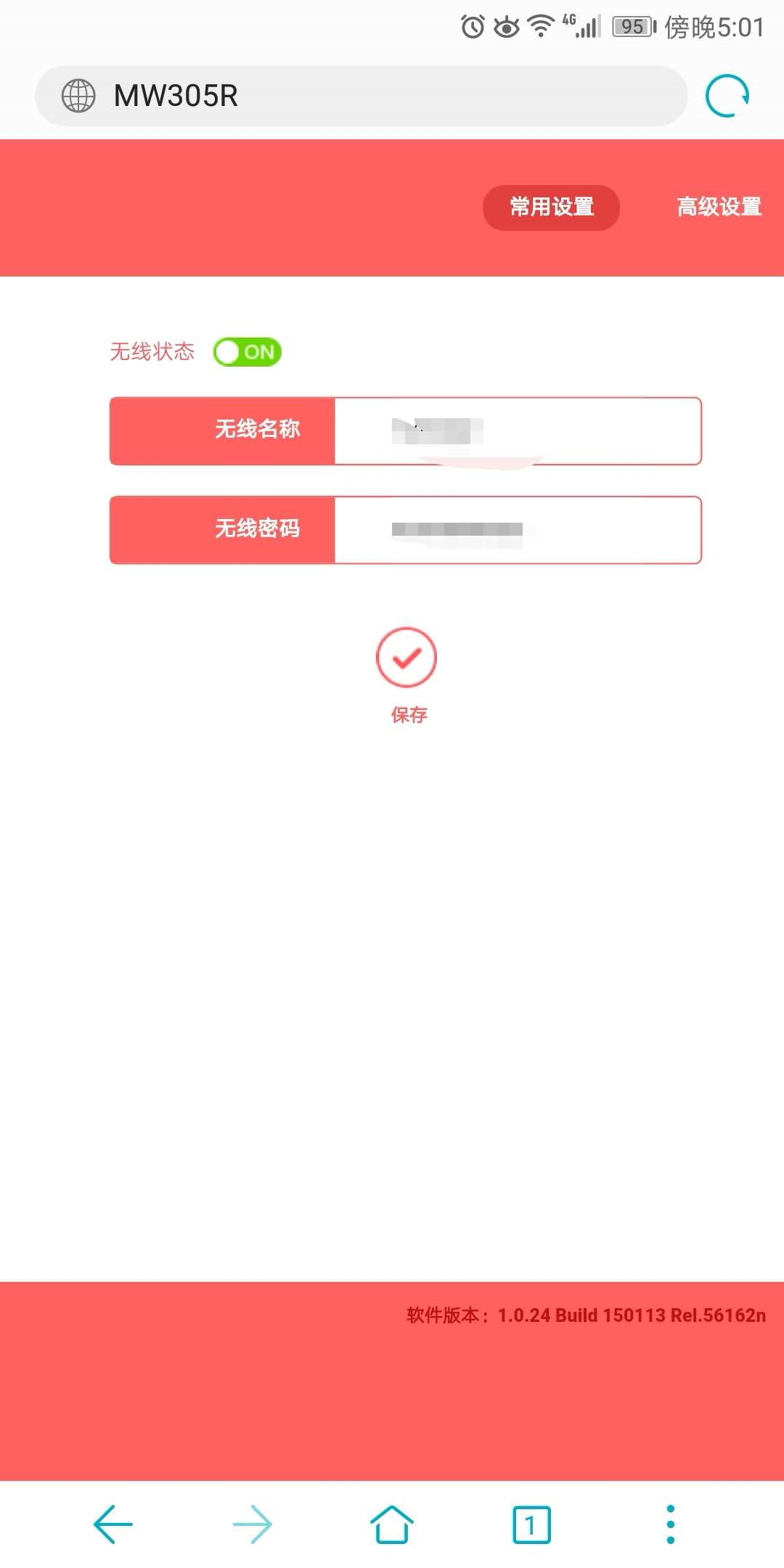Open the browser home page
This screenshot has height=1568, width=784.
392,1524
